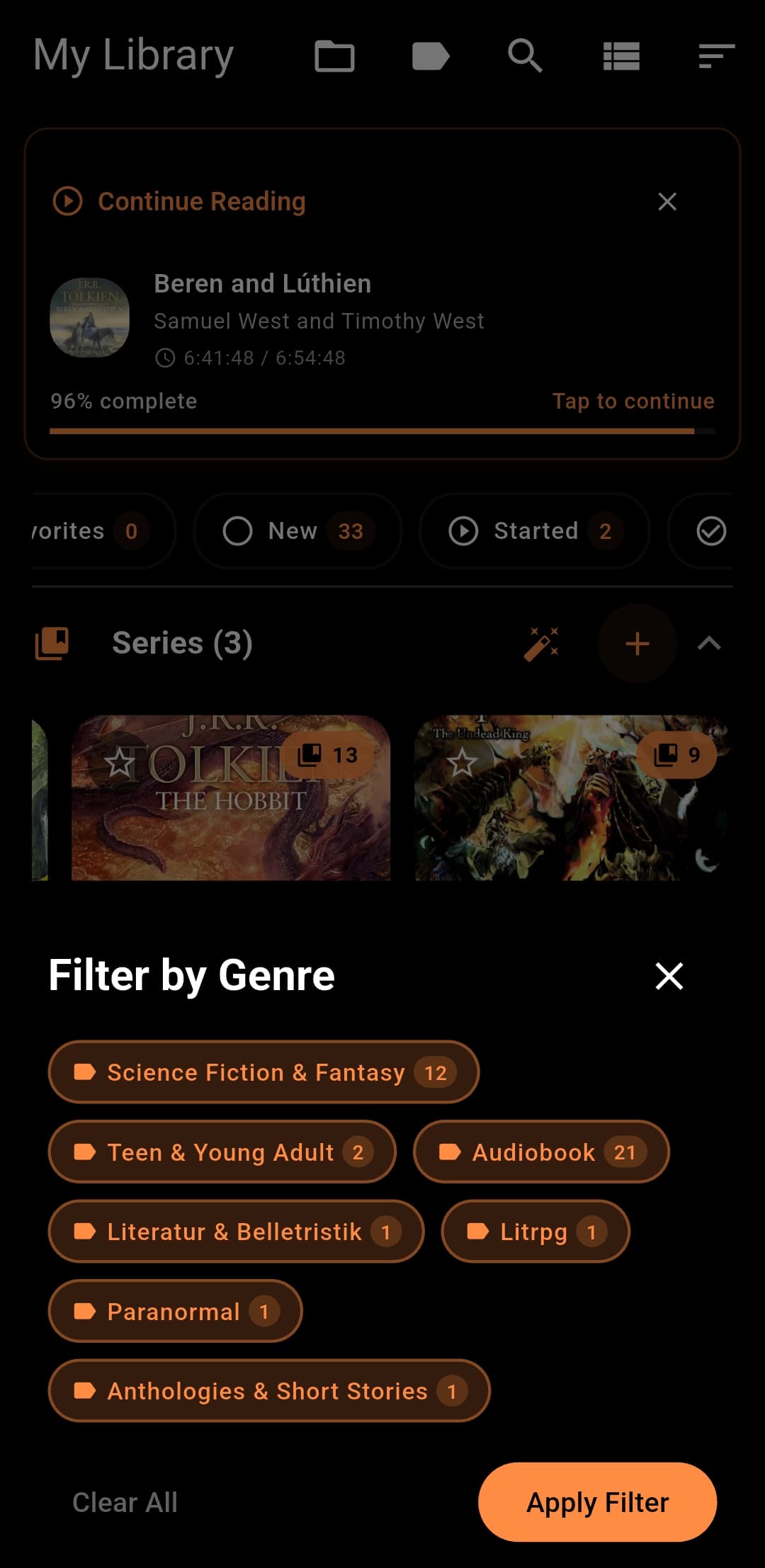This screenshot has height=1568, width=765.
Task: Choose the Teen & Young Adult genre
Action: point(222,1152)
